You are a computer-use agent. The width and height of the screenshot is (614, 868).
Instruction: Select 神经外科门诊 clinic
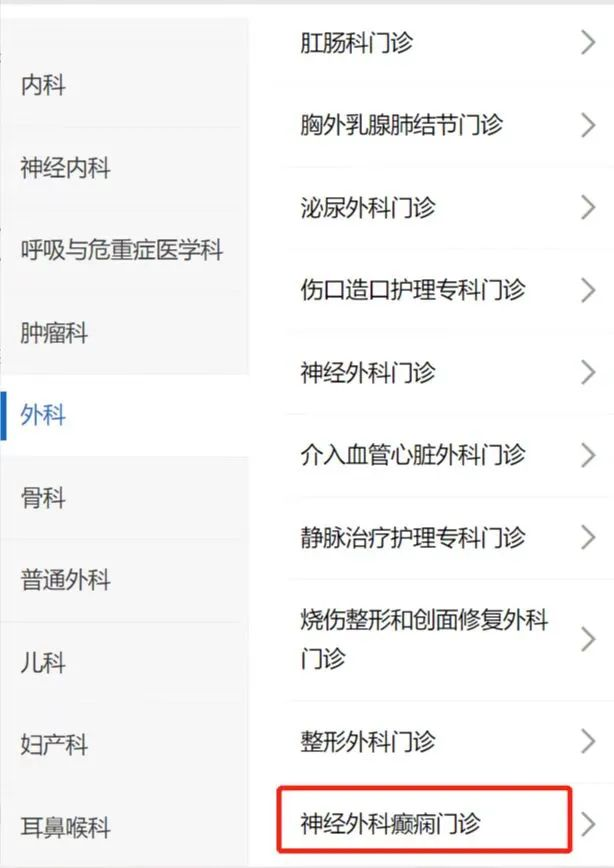[368, 373]
